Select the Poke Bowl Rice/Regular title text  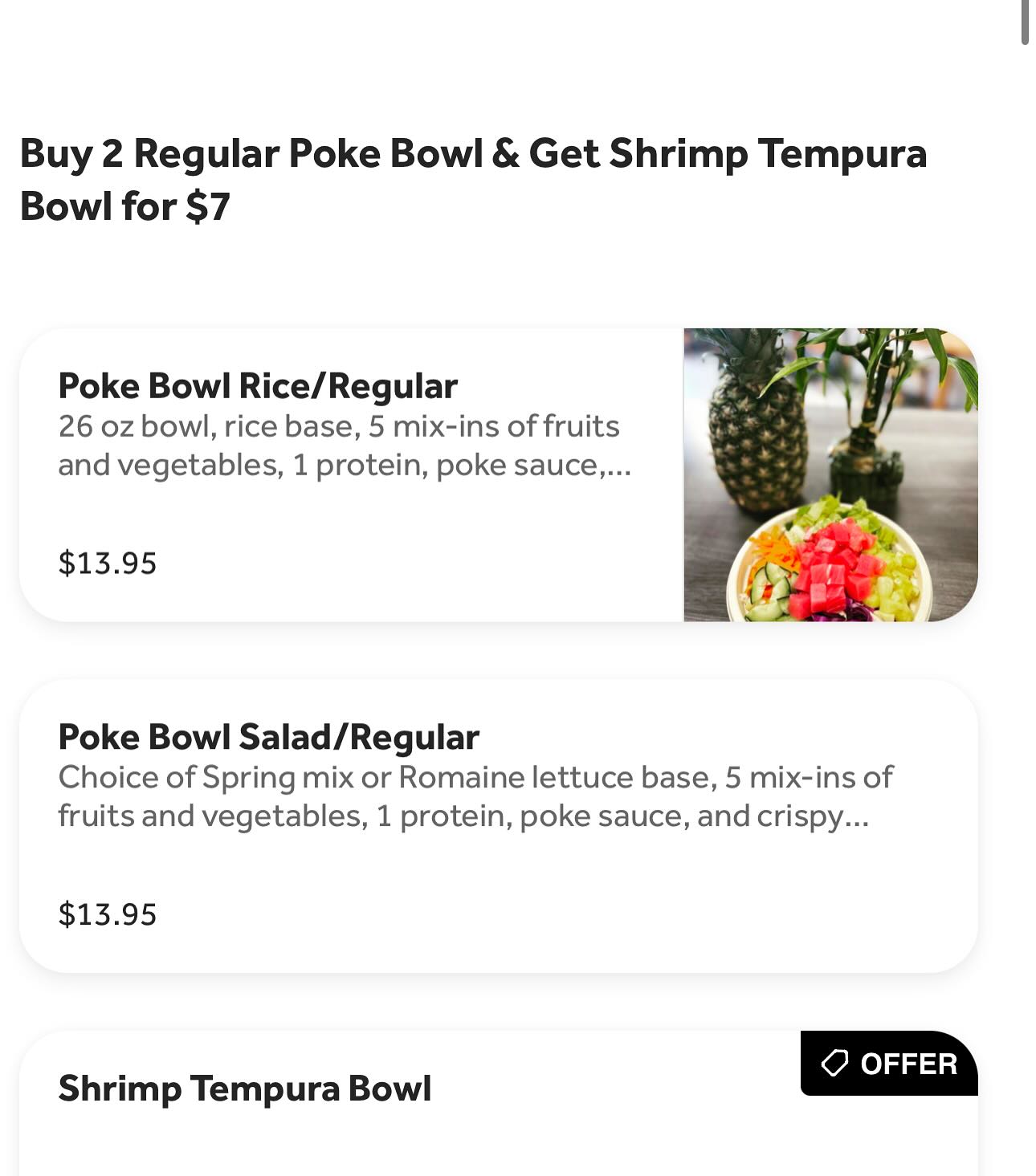[257, 385]
